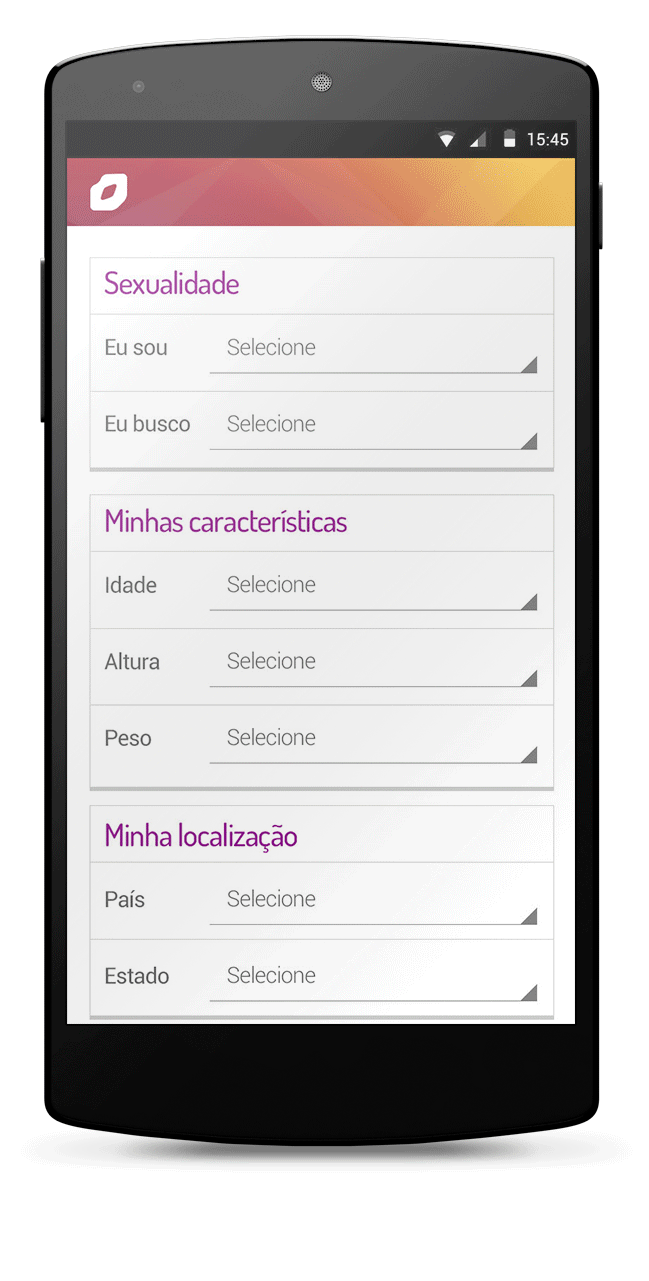The height and width of the screenshot is (1281, 649).
Task: Open the País dropdown
Action: tap(373, 900)
